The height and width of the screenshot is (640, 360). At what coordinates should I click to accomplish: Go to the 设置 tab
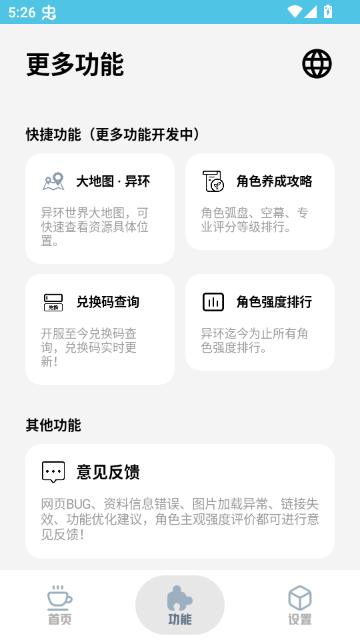tap(300, 605)
